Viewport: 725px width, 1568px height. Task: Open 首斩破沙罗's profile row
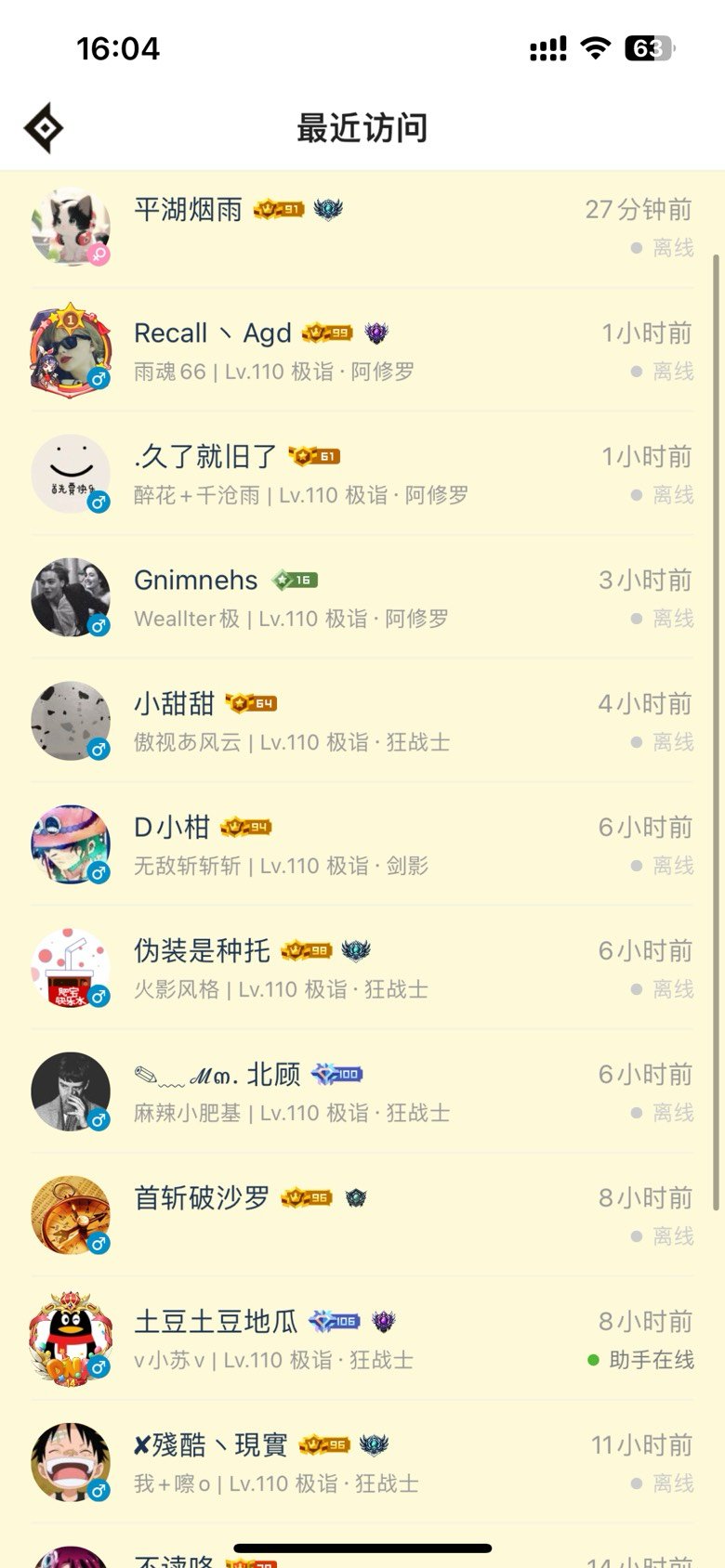362,1215
